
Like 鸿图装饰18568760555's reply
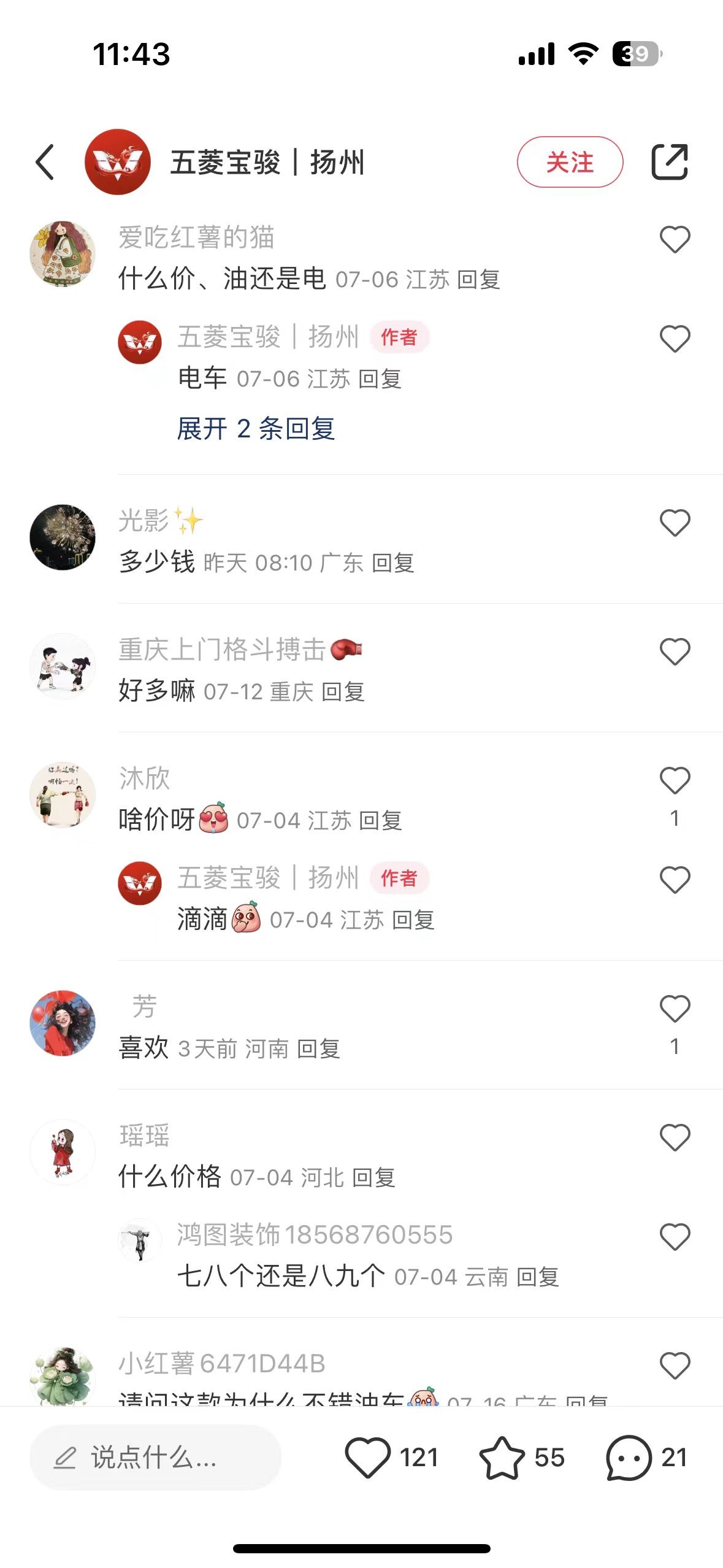675,1237
